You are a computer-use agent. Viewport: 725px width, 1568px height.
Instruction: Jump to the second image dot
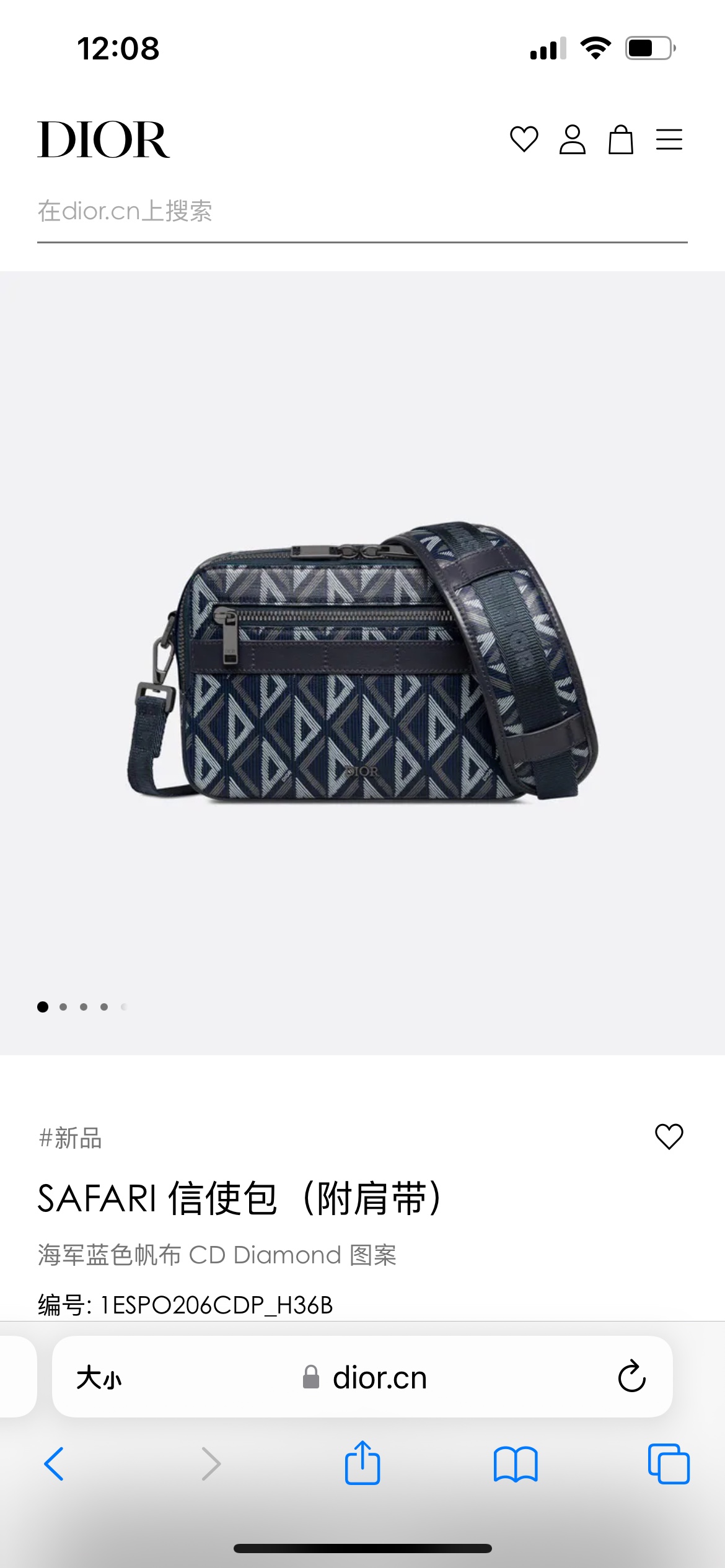pos(63,1007)
